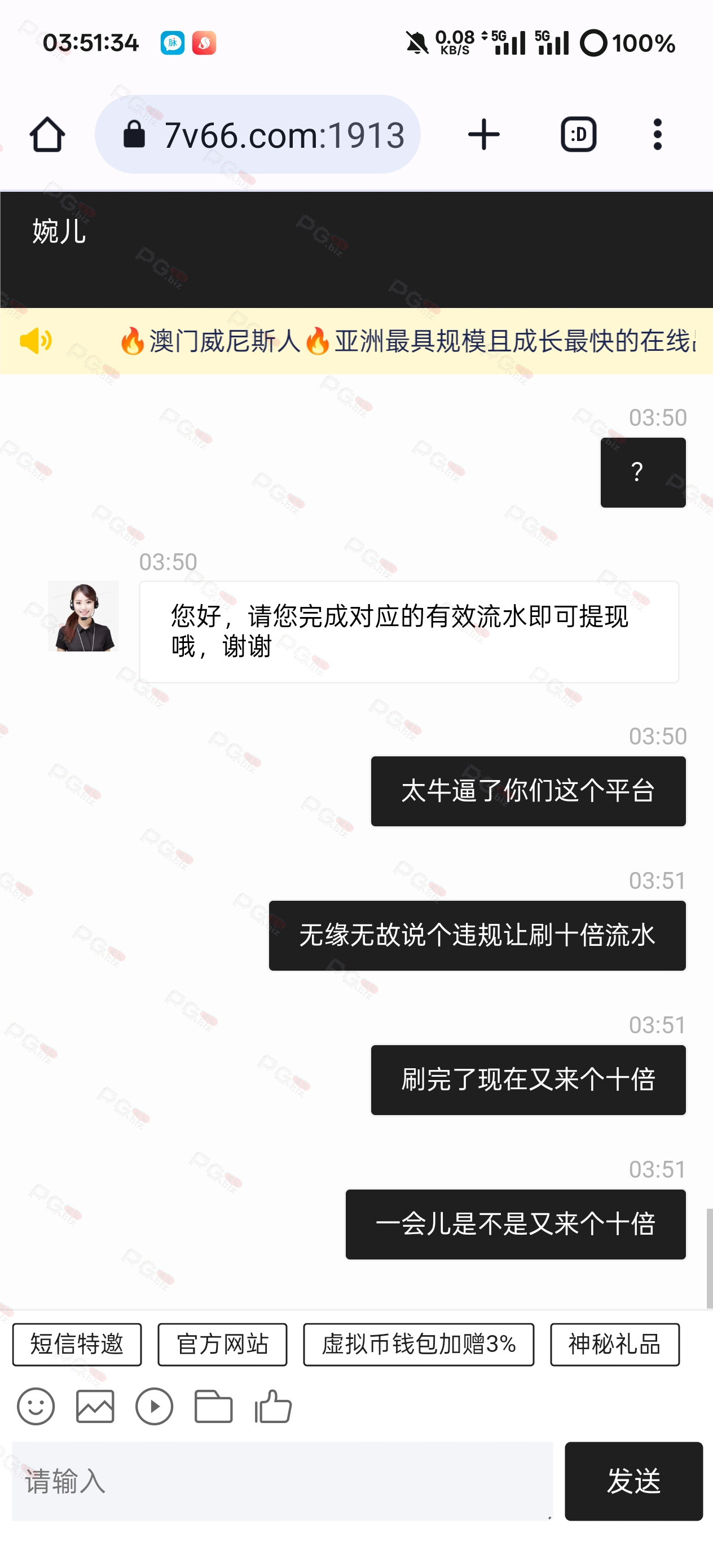Open a new browser tab

(483, 135)
